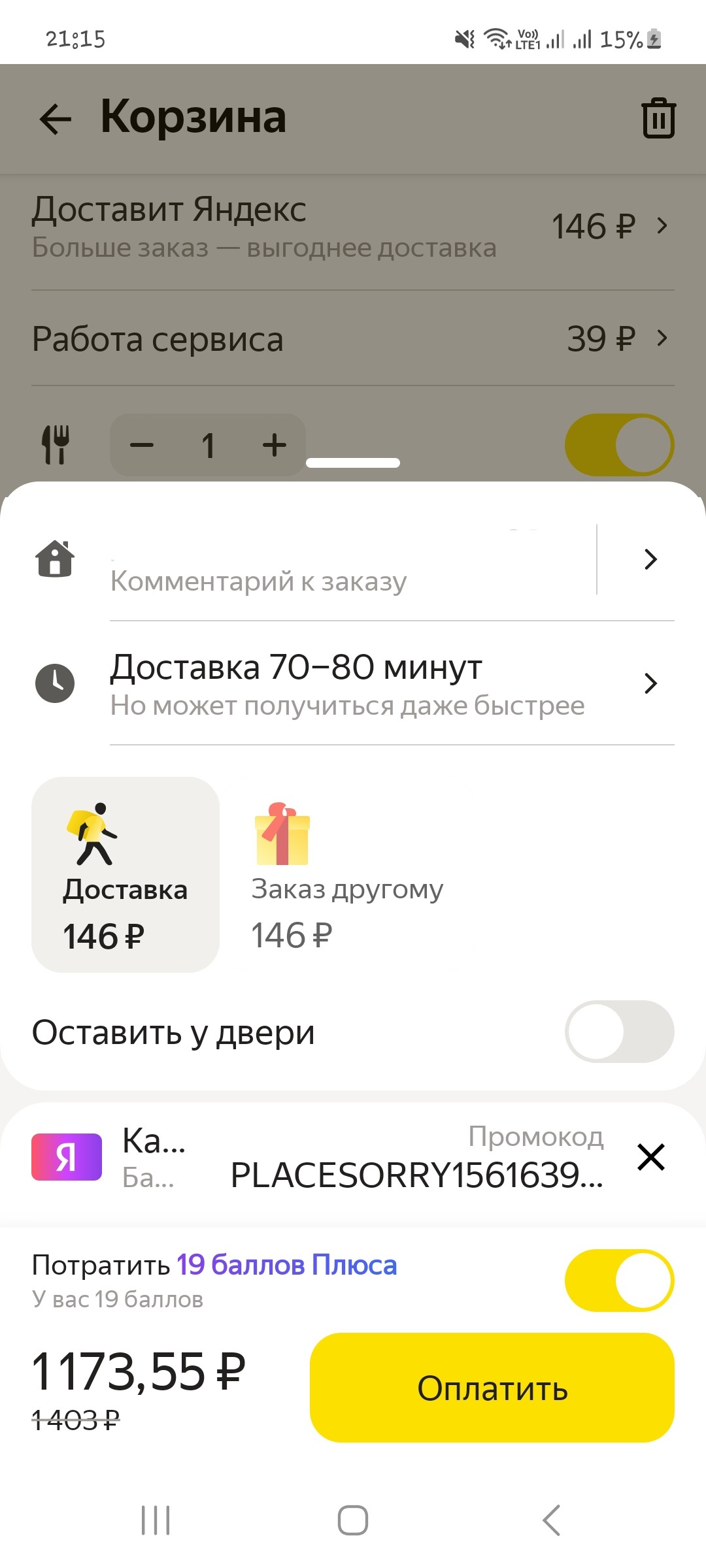706x1568 pixels.
Task: Decrease cutlery count with minus
Action: [142, 446]
